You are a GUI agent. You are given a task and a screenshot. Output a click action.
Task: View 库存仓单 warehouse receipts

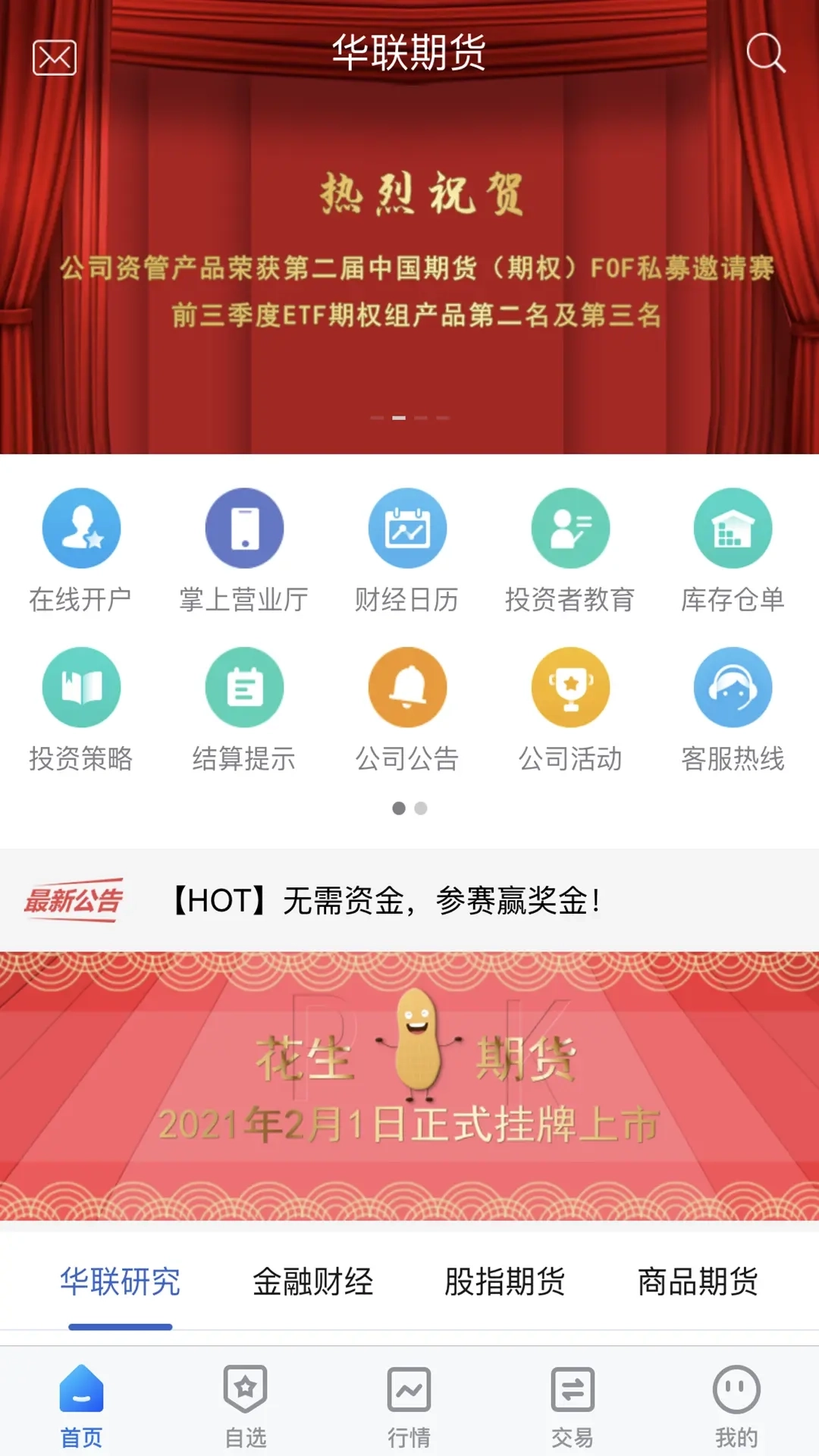pyautogui.click(x=732, y=529)
